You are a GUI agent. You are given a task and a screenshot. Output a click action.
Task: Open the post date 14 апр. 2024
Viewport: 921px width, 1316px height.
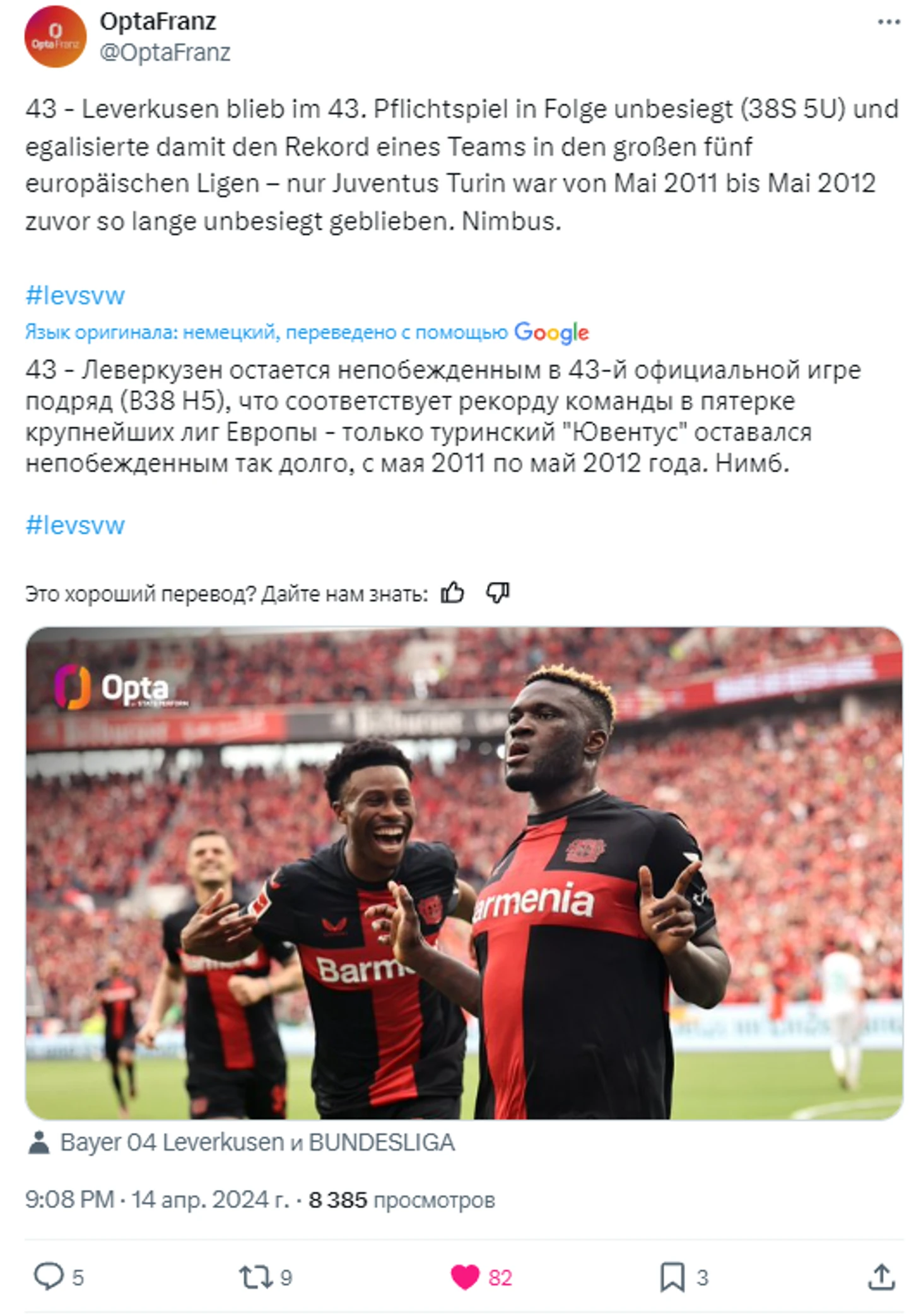(209, 1199)
